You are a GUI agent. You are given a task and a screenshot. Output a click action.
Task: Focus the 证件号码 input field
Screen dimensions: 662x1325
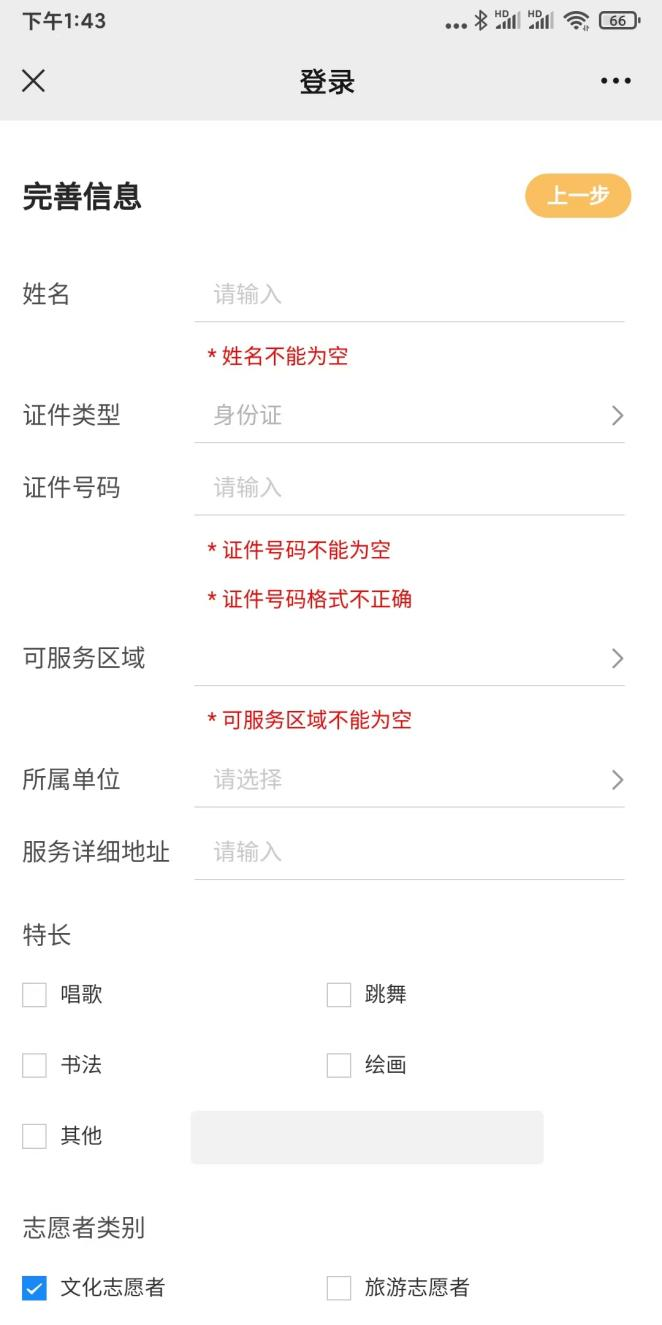409,488
